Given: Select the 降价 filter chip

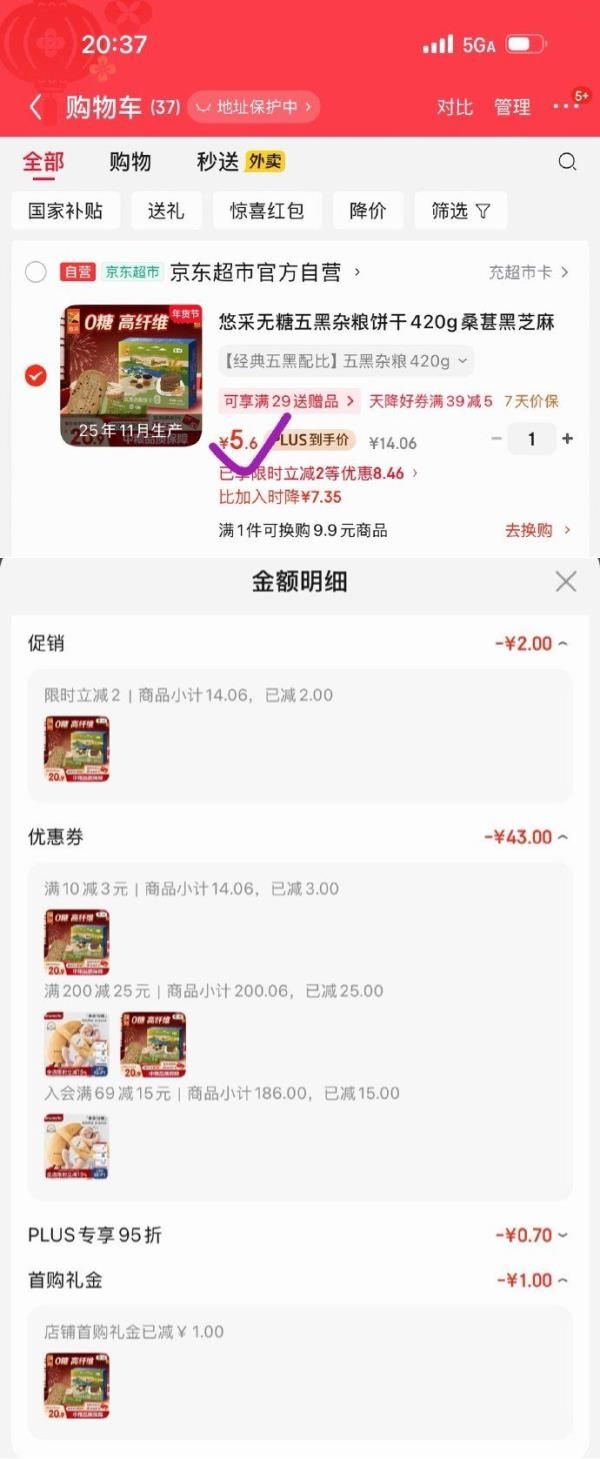Looking at the screenshot, I should tap(367, 211).
